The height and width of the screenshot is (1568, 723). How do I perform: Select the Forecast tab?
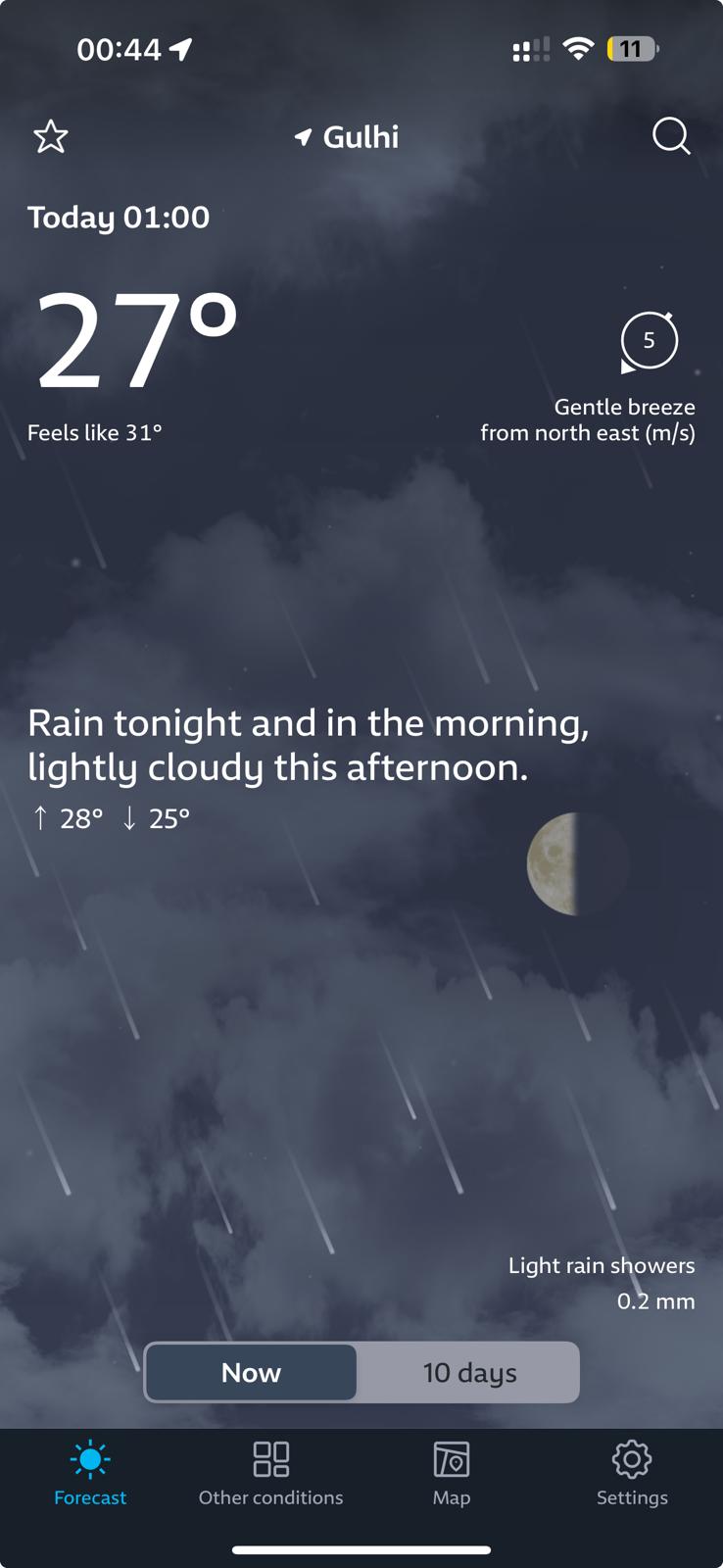point(90,1472)
